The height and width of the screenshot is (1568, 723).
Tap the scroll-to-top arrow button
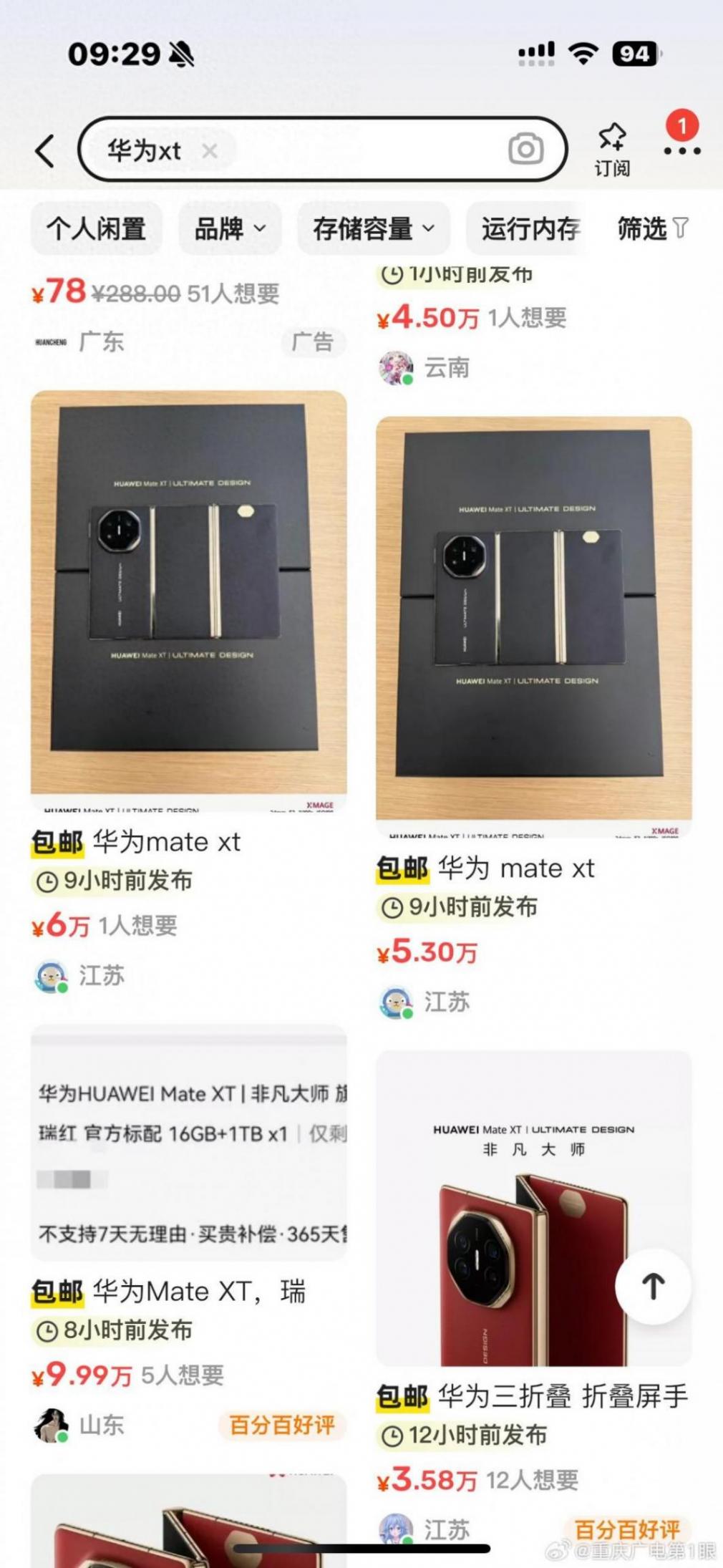(653, 1286)
